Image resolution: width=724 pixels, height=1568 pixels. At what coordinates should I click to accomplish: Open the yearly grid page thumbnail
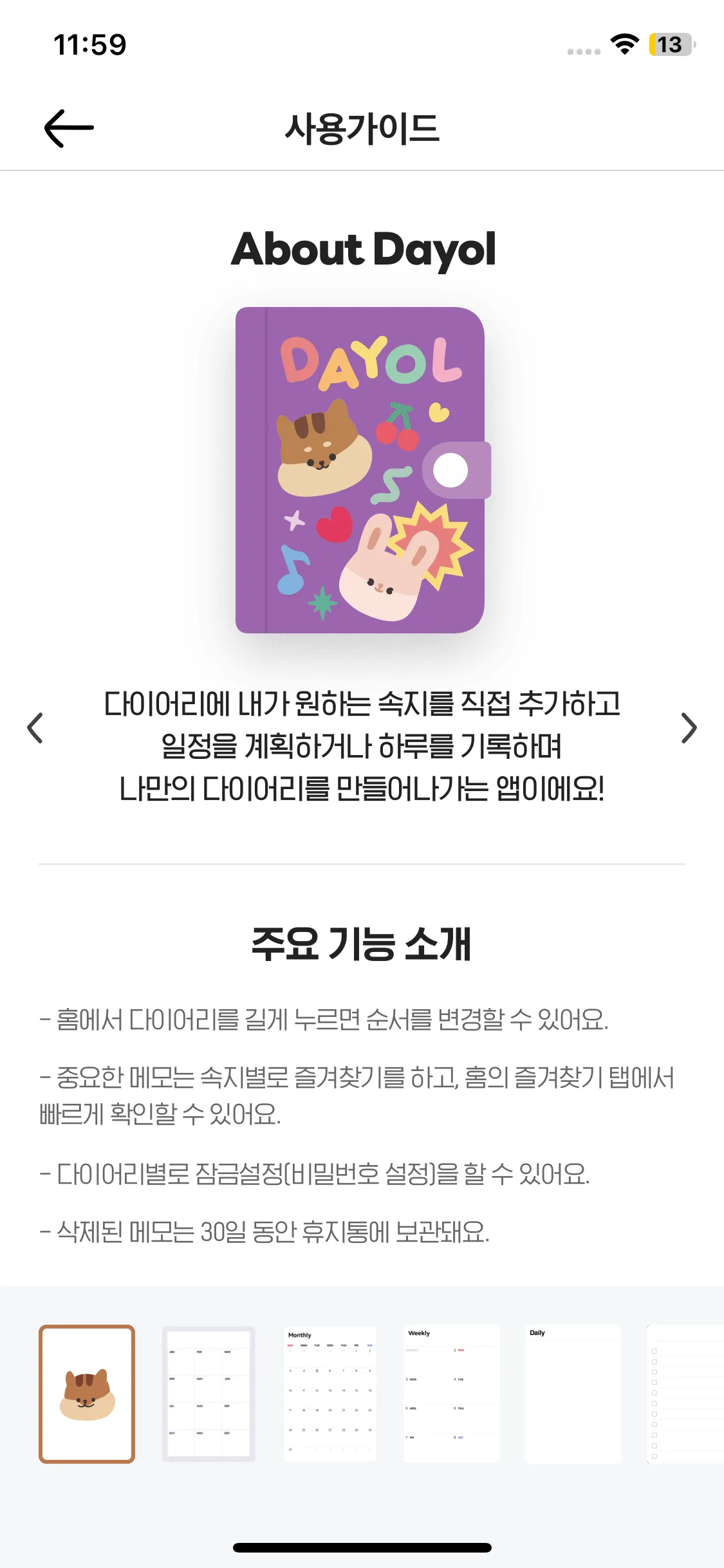click(x=208, y=1394)
